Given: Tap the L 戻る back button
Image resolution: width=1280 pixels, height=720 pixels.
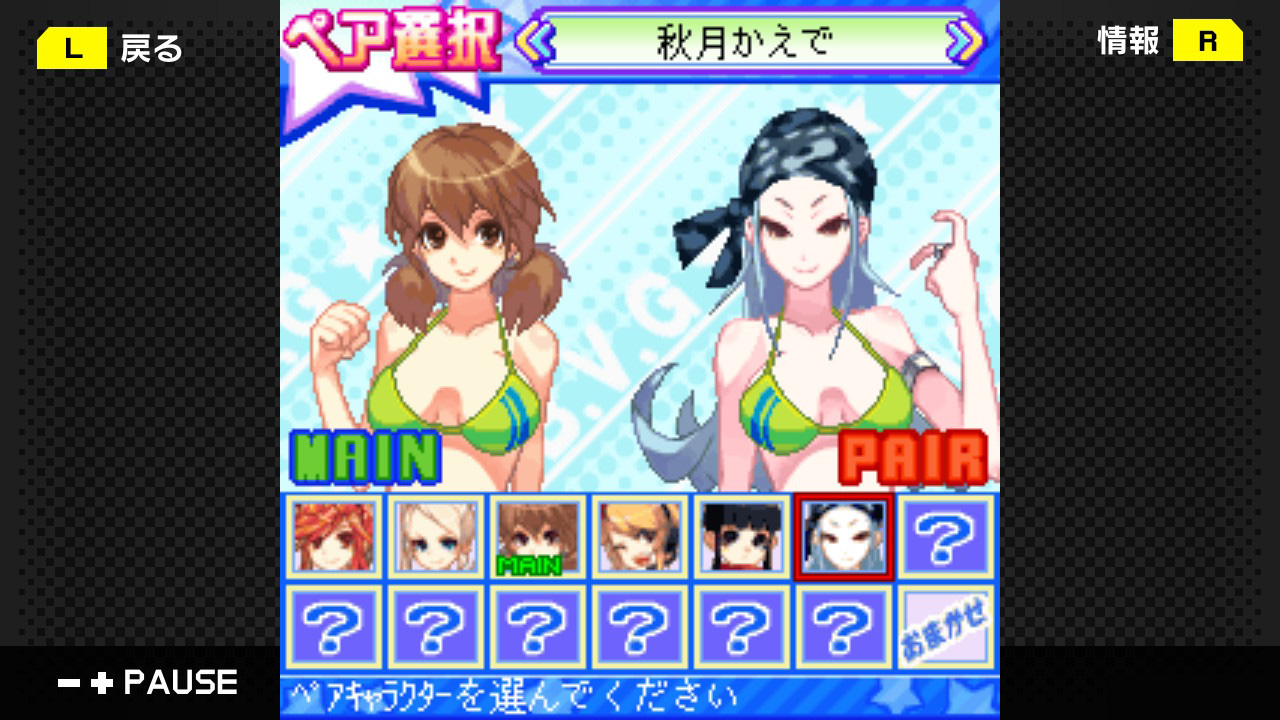Looking at the screenshot, I should tap(110, 48).
